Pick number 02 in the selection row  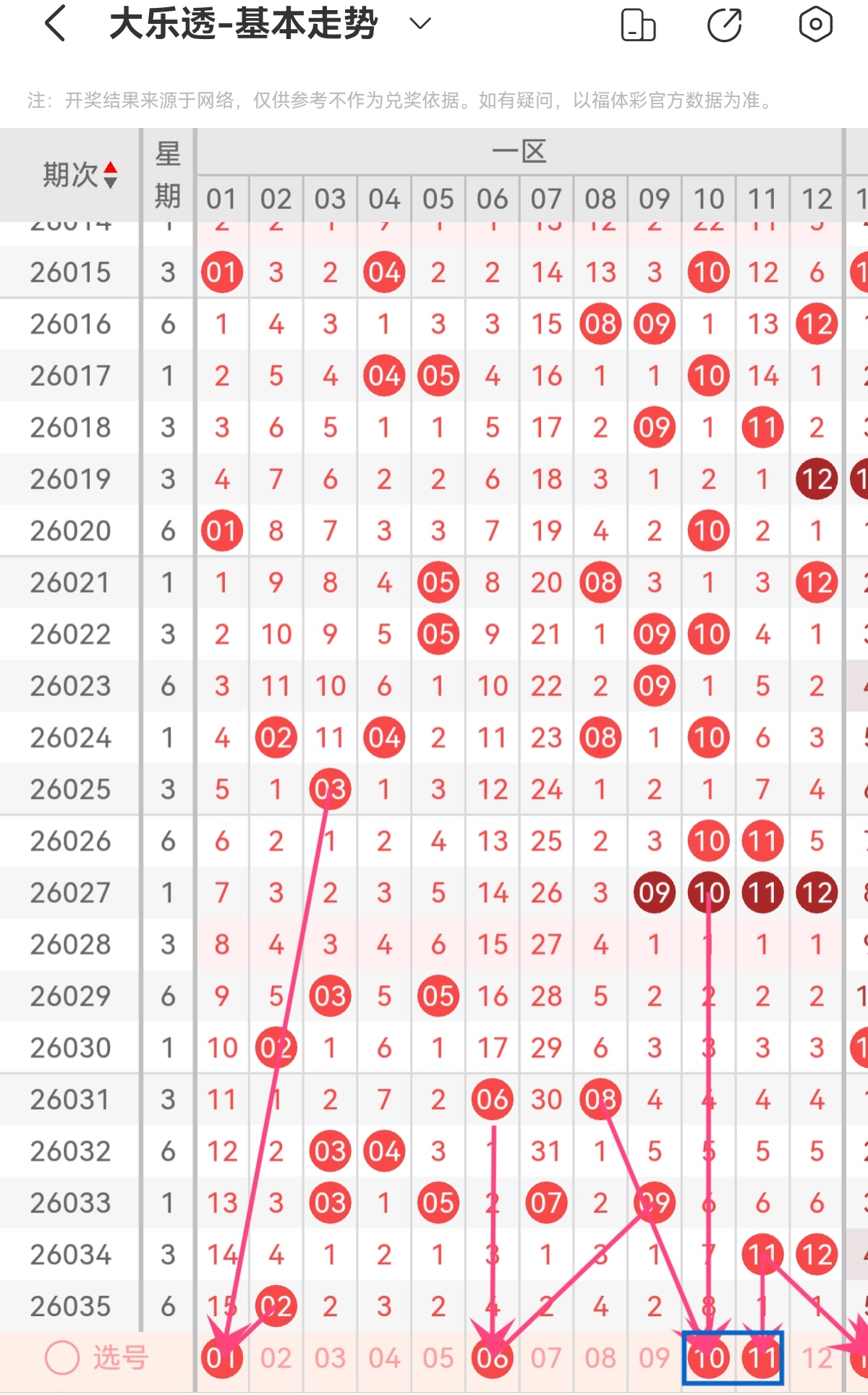click(276, 1358)
